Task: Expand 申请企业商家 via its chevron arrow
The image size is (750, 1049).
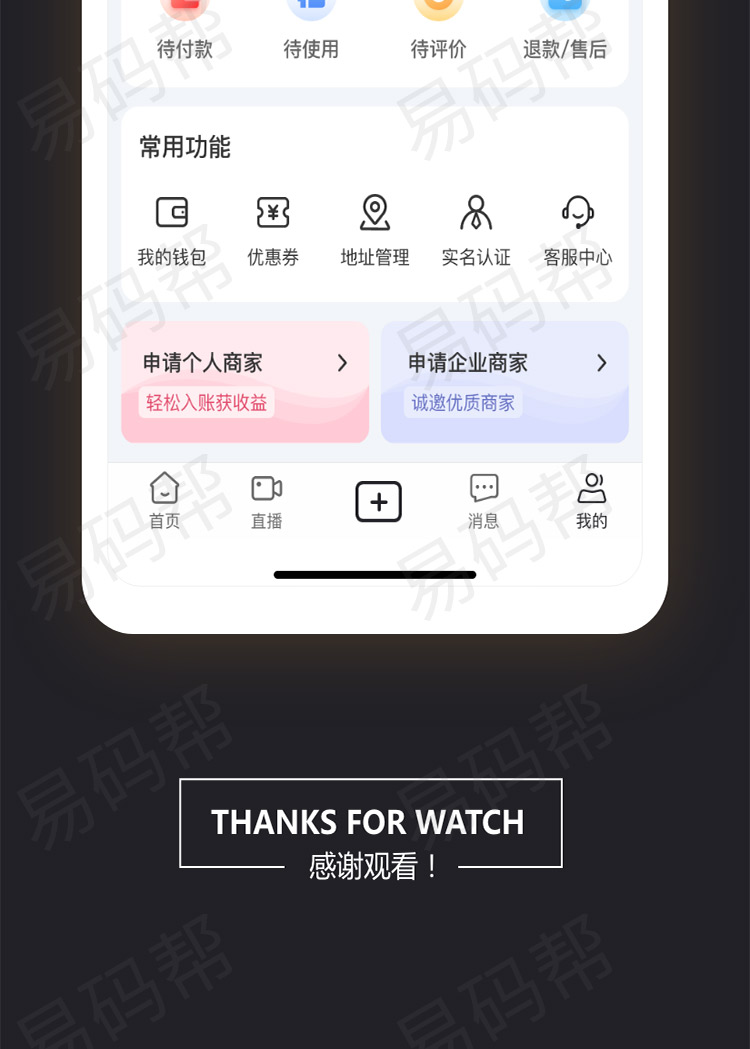Action: pos(601,363)
